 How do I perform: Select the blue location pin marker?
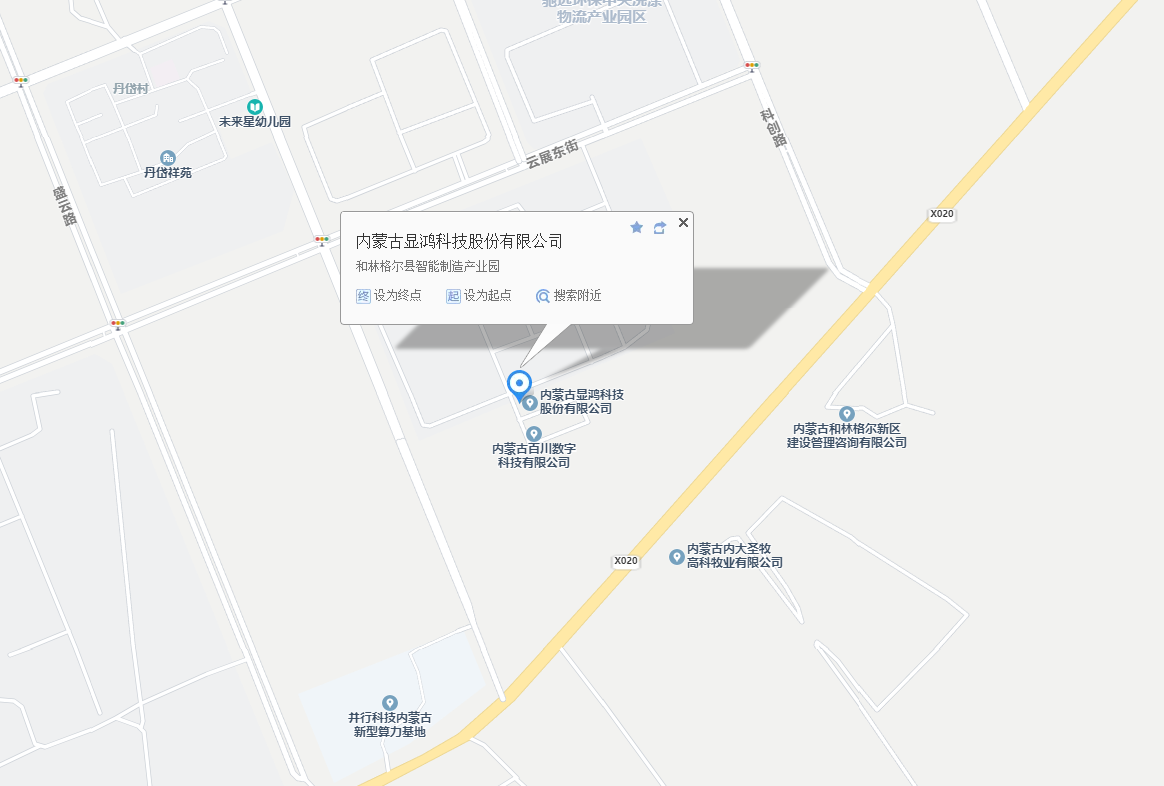click(x=519, y=384)
